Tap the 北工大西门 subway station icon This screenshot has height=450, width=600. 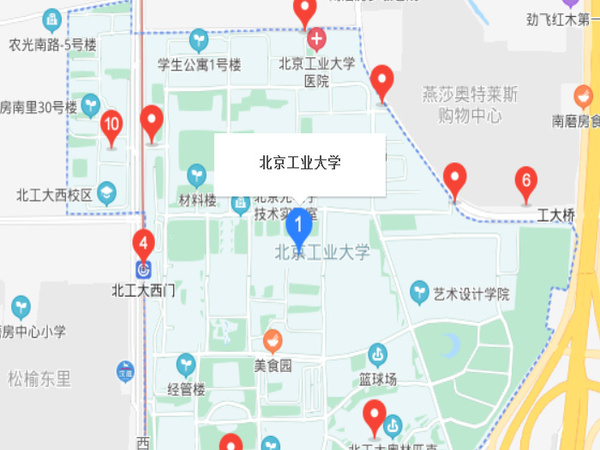(144, 269)
